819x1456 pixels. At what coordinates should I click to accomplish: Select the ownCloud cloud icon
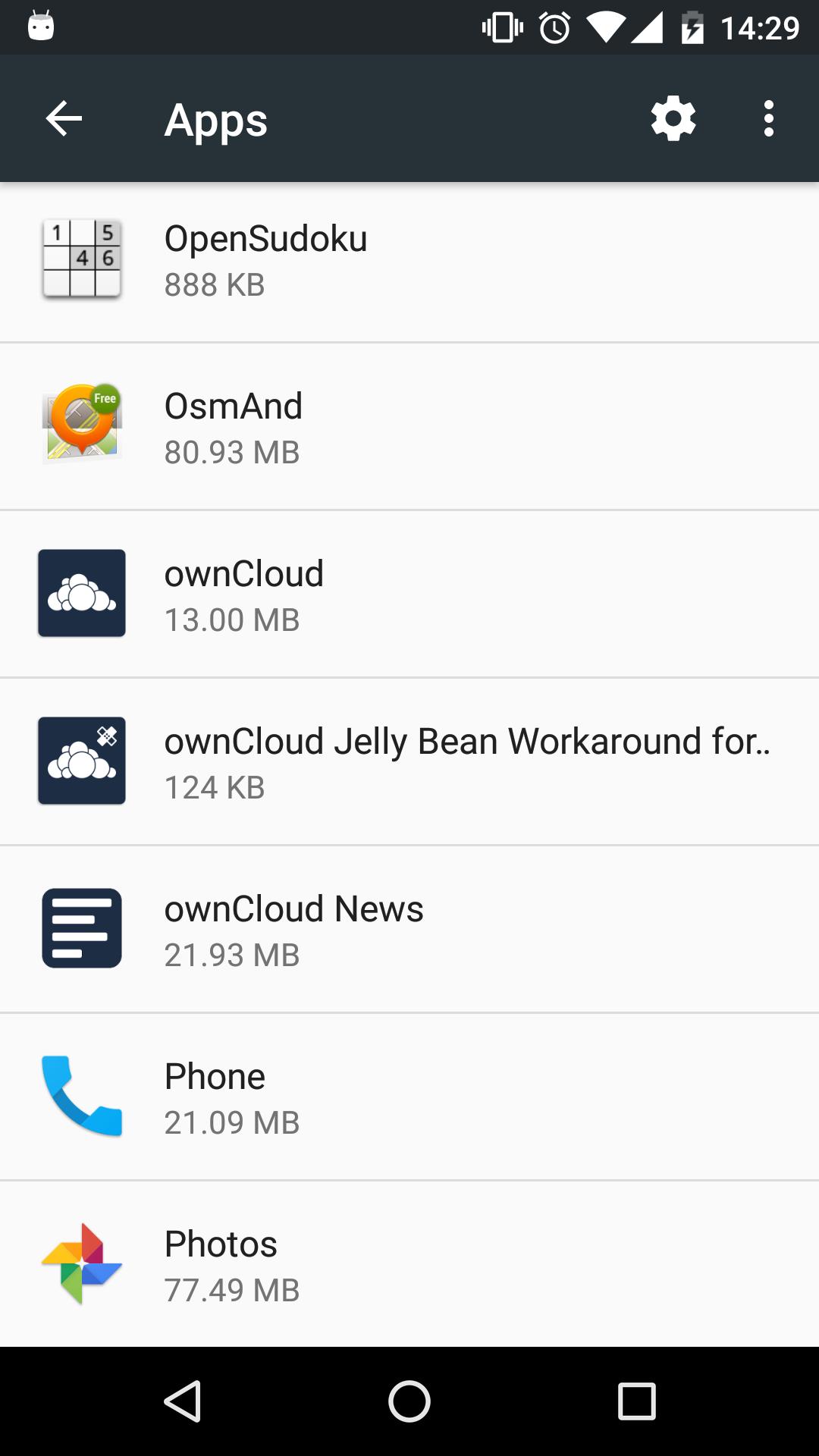81,593
